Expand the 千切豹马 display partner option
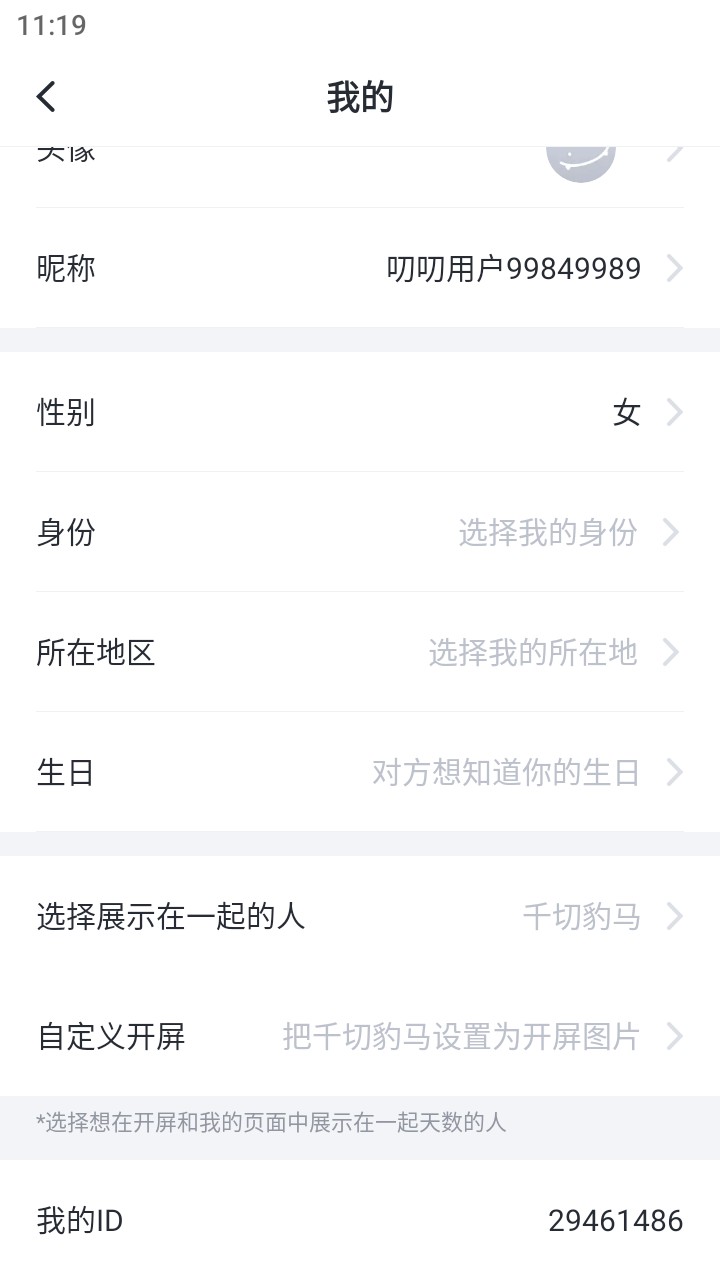This screenshot has height=1280, width=720. coord(583,917)
